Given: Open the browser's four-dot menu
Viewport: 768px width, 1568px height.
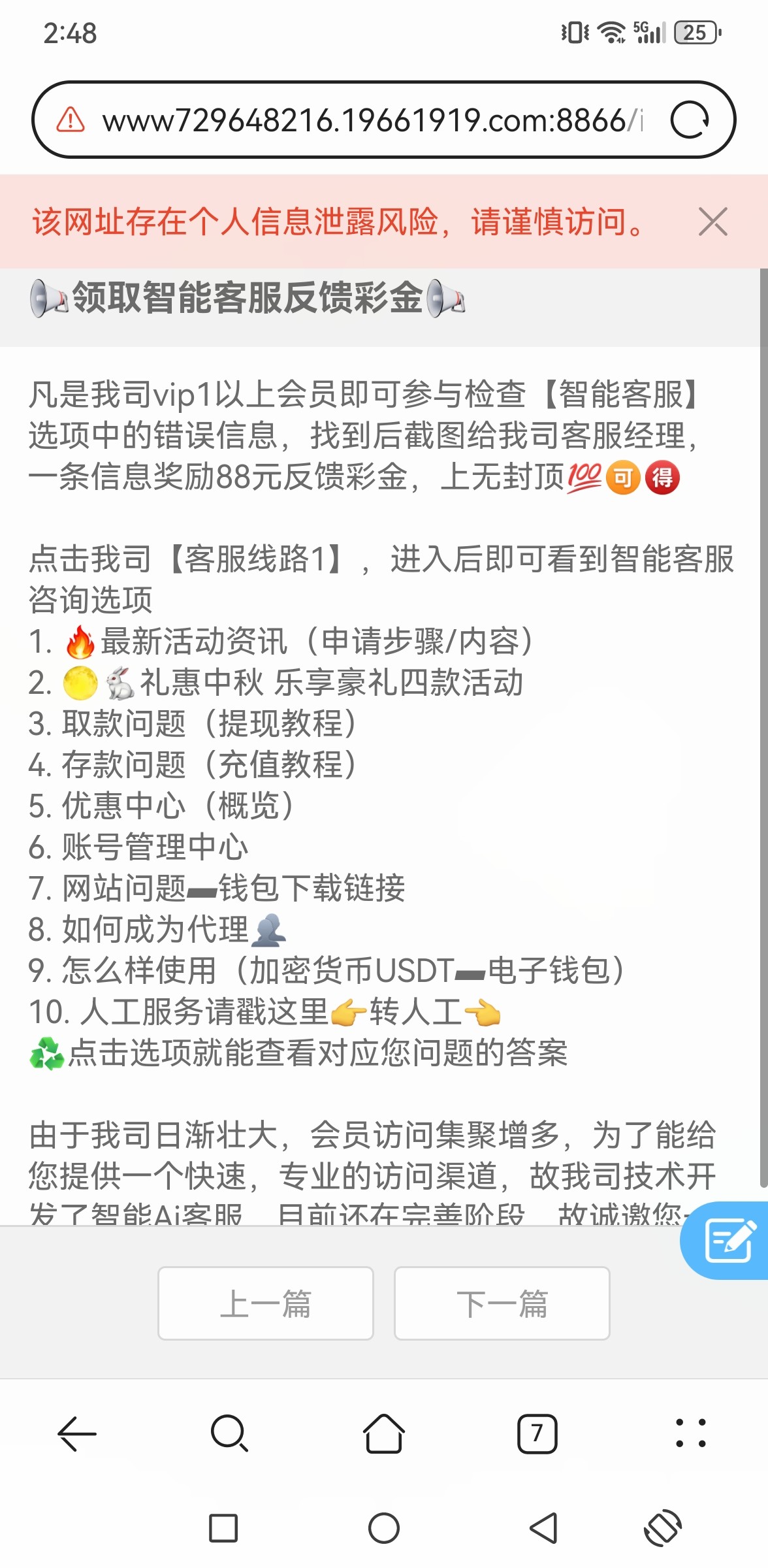Looking at the screenshot, I should tap(690, 1433).
